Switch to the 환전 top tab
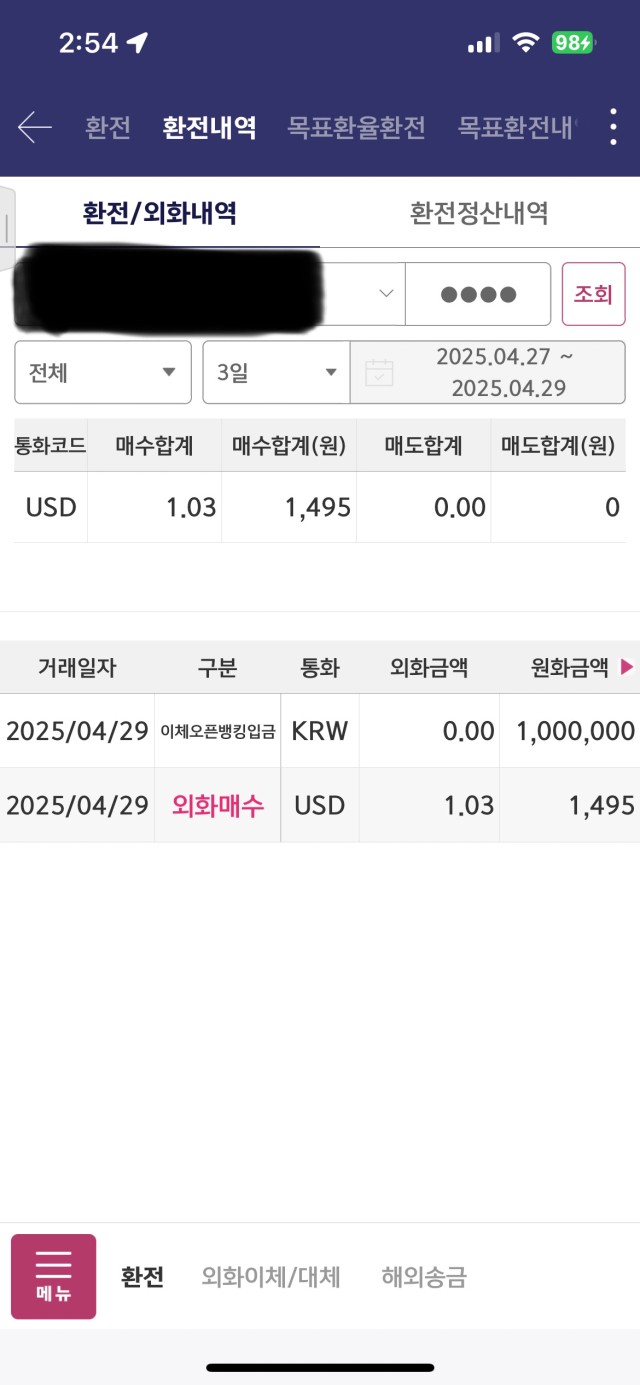The image size is (640, 1385). click(108, 128)
